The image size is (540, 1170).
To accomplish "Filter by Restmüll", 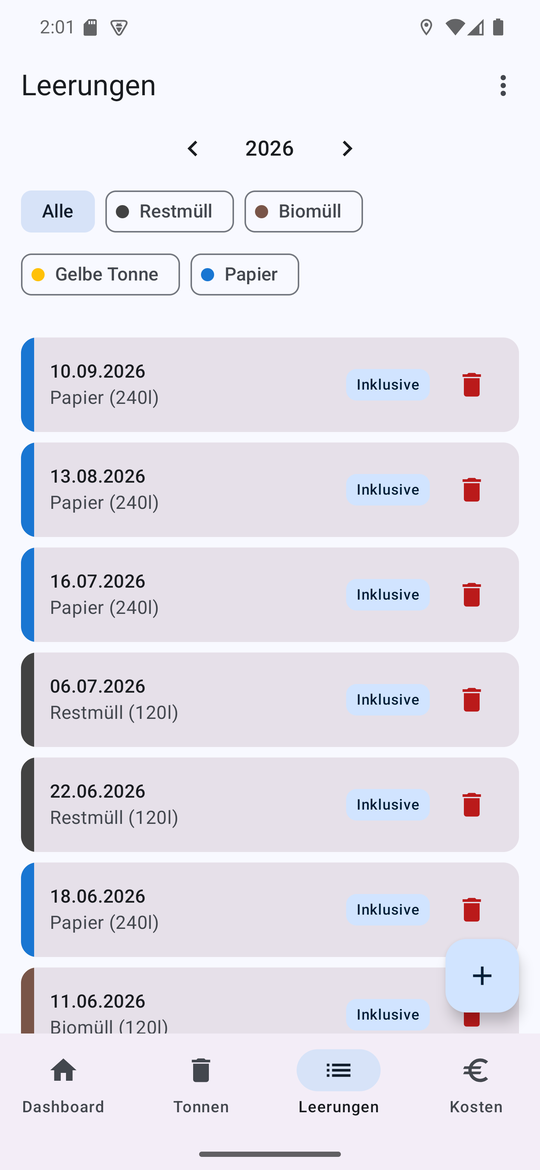I will point(169,211).
